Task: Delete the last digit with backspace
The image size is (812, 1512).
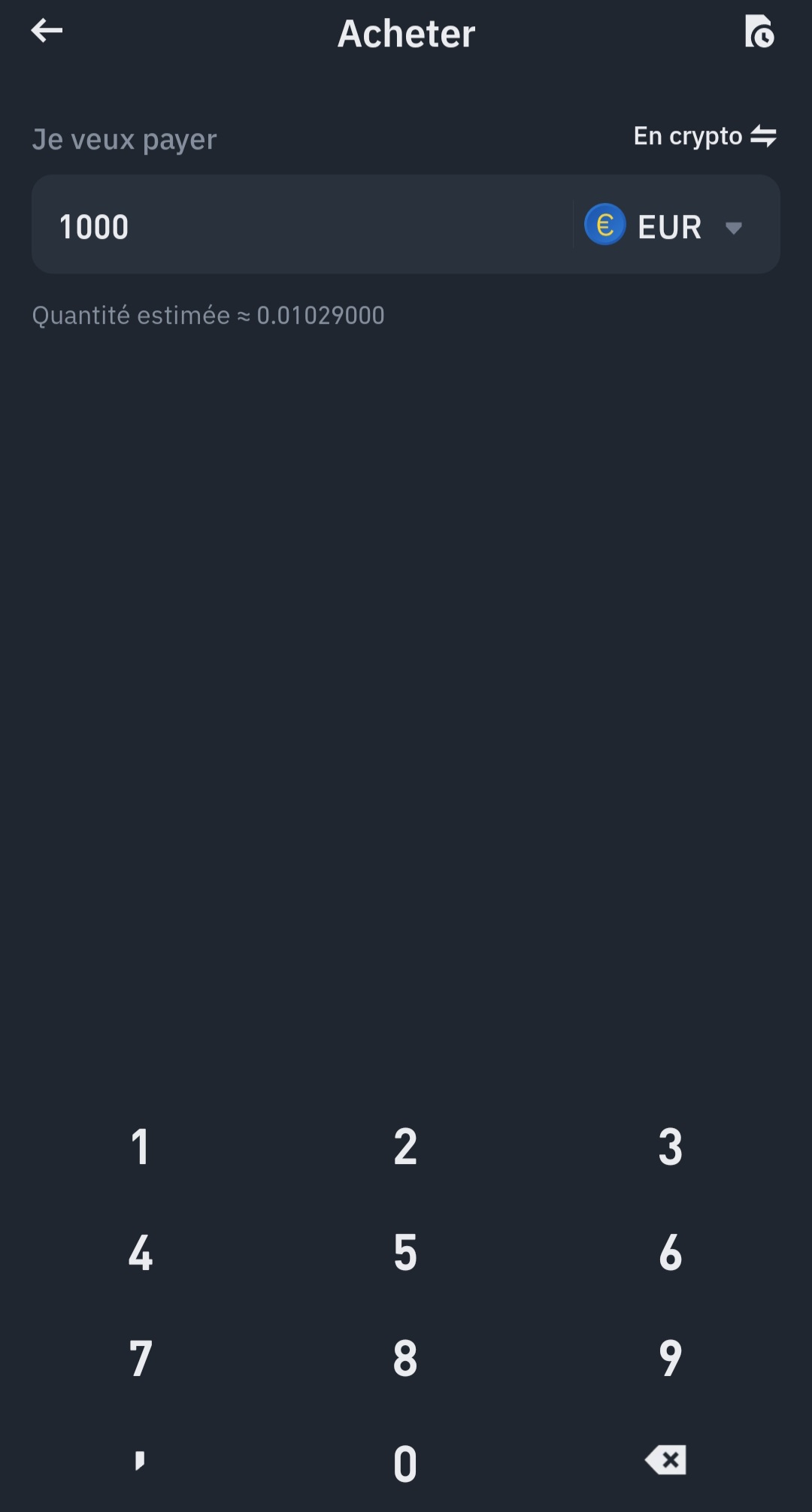Action: (666, 1460)
